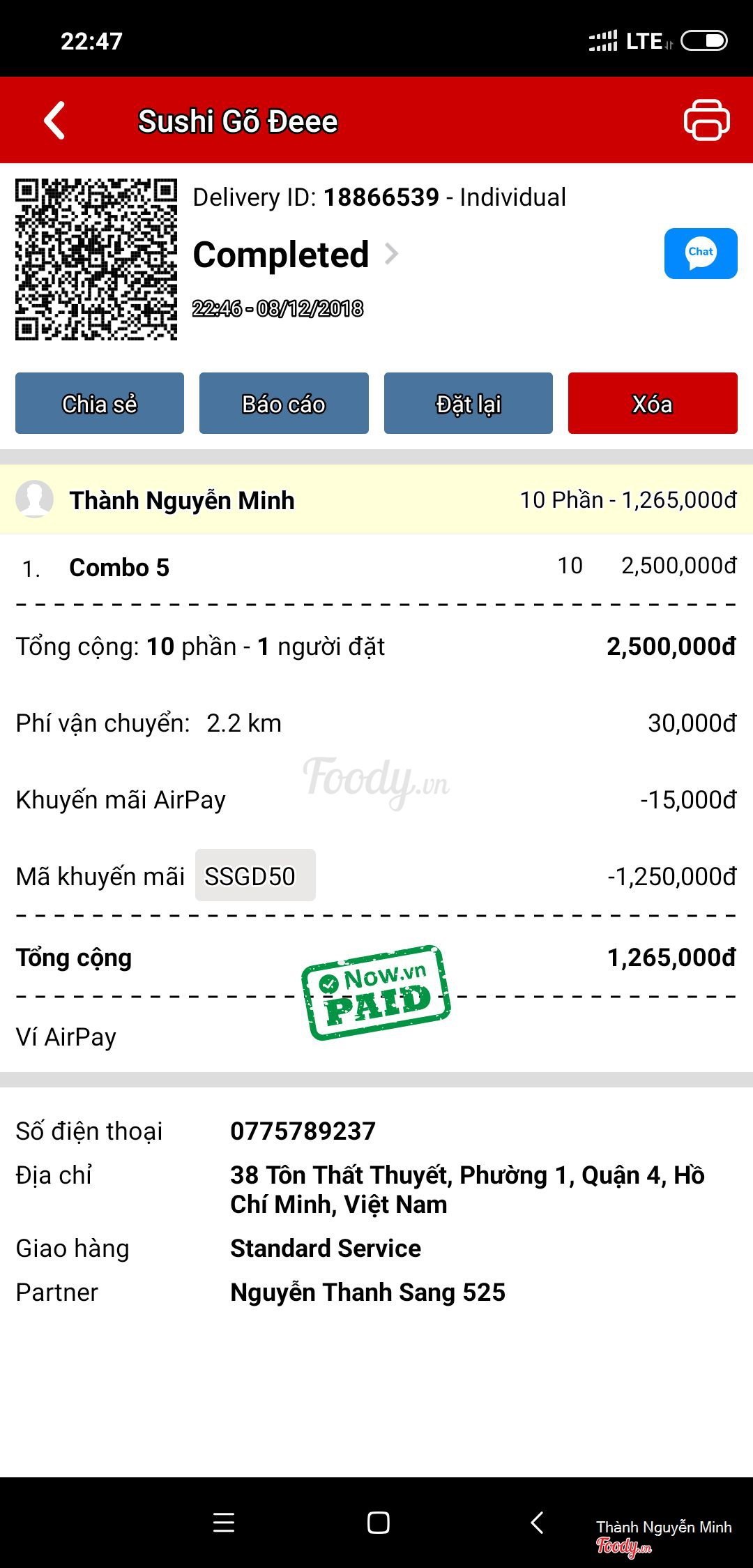Go back from Sushi Gõ Deee order
This screenshot has width=753, height=1568.
54,121
